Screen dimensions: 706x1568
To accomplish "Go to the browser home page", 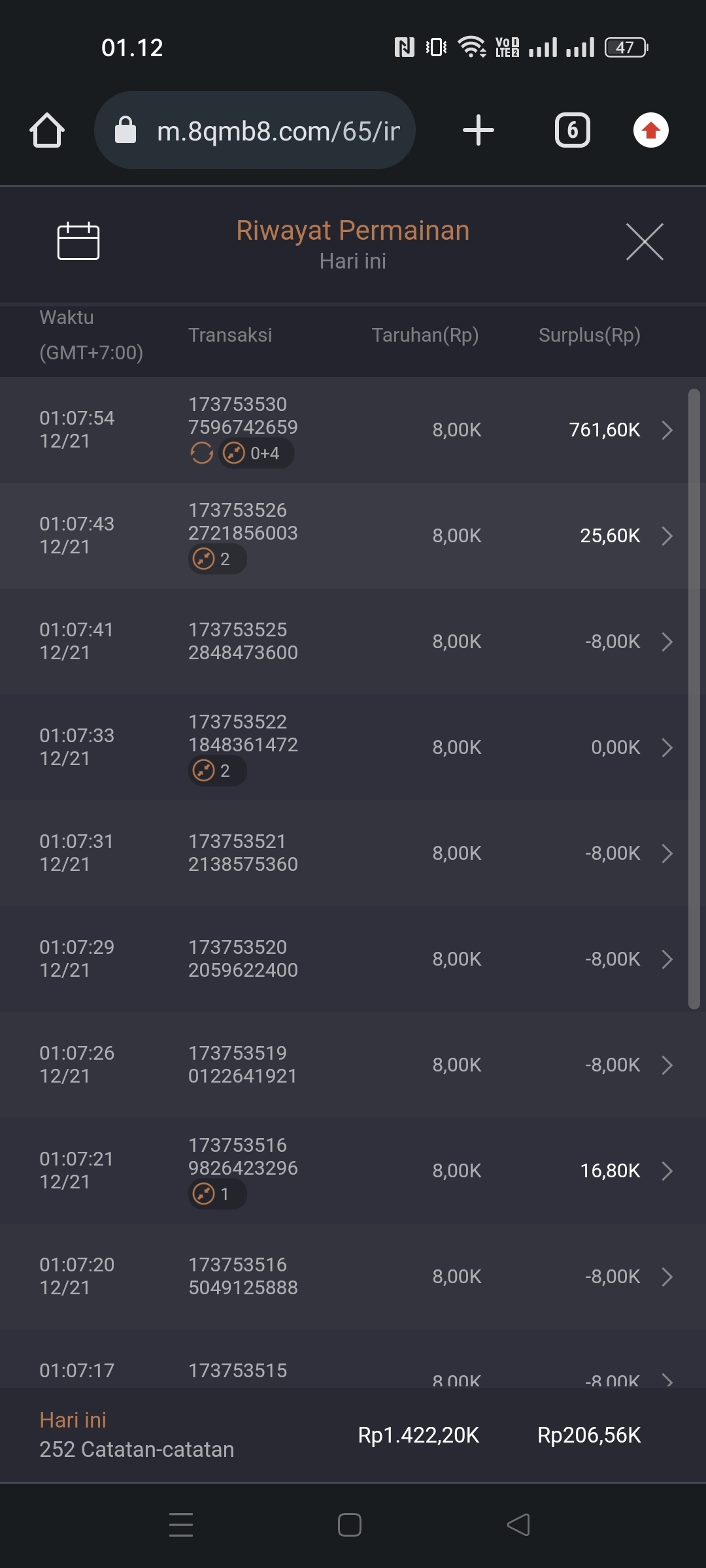I will [47, 130].
